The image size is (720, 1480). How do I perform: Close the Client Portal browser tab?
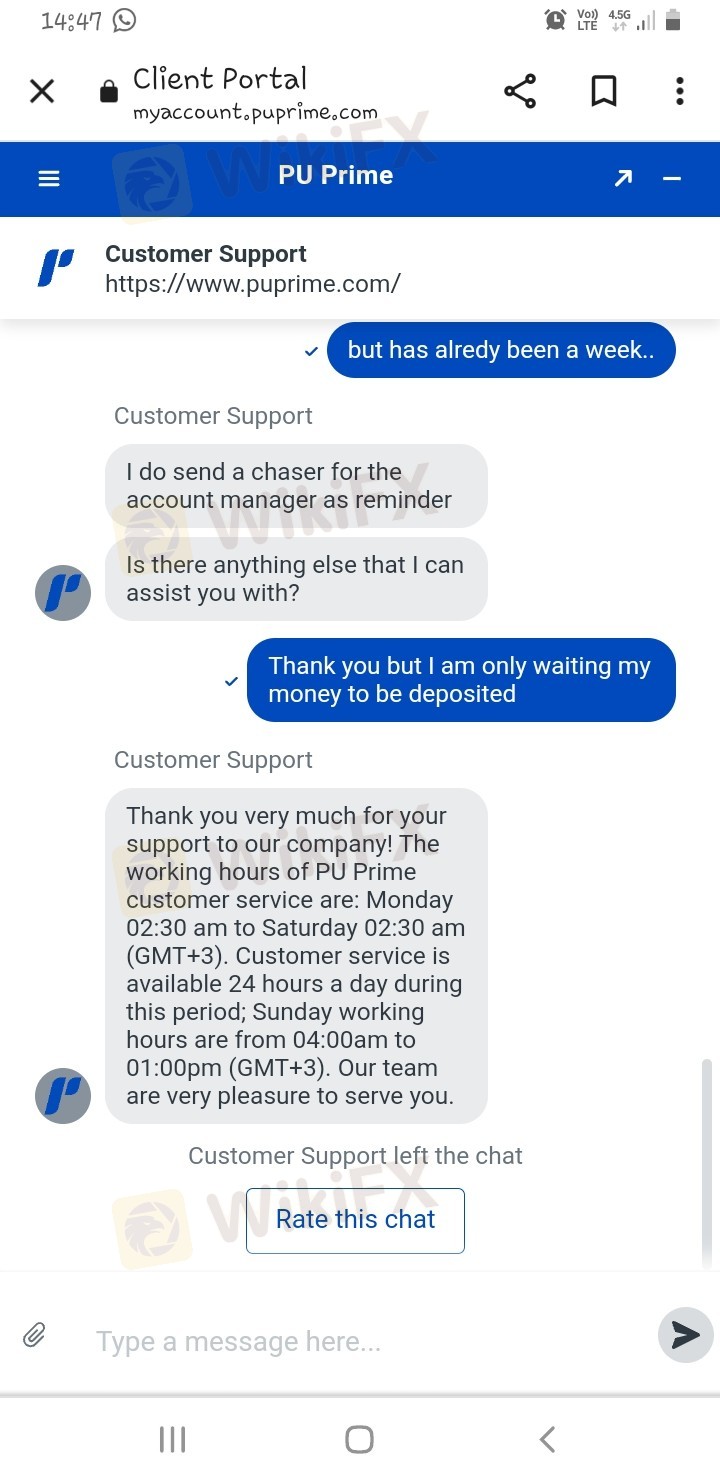tap(42, 92)
